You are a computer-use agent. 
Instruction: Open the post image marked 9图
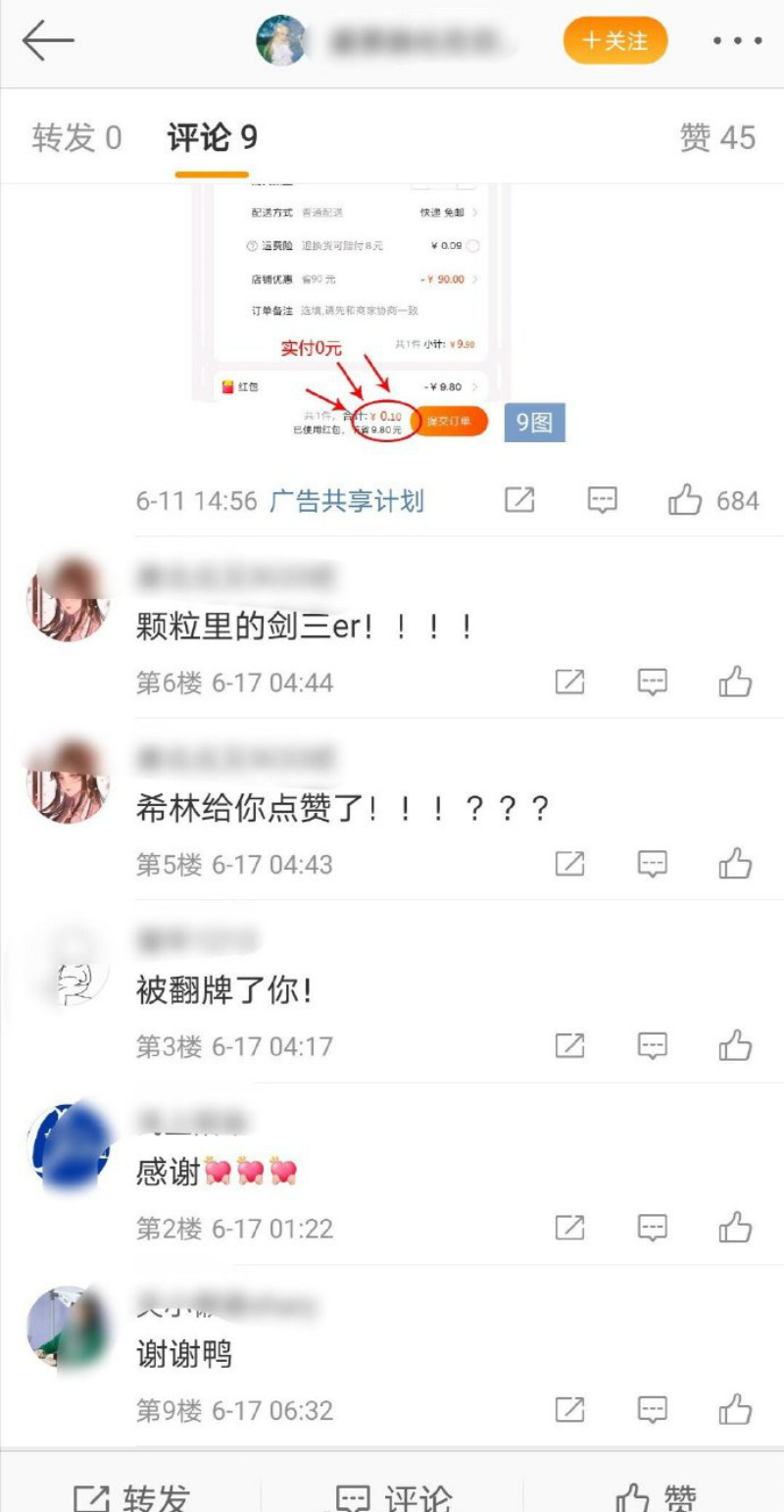pyautogui.click(x=353, y=304)
